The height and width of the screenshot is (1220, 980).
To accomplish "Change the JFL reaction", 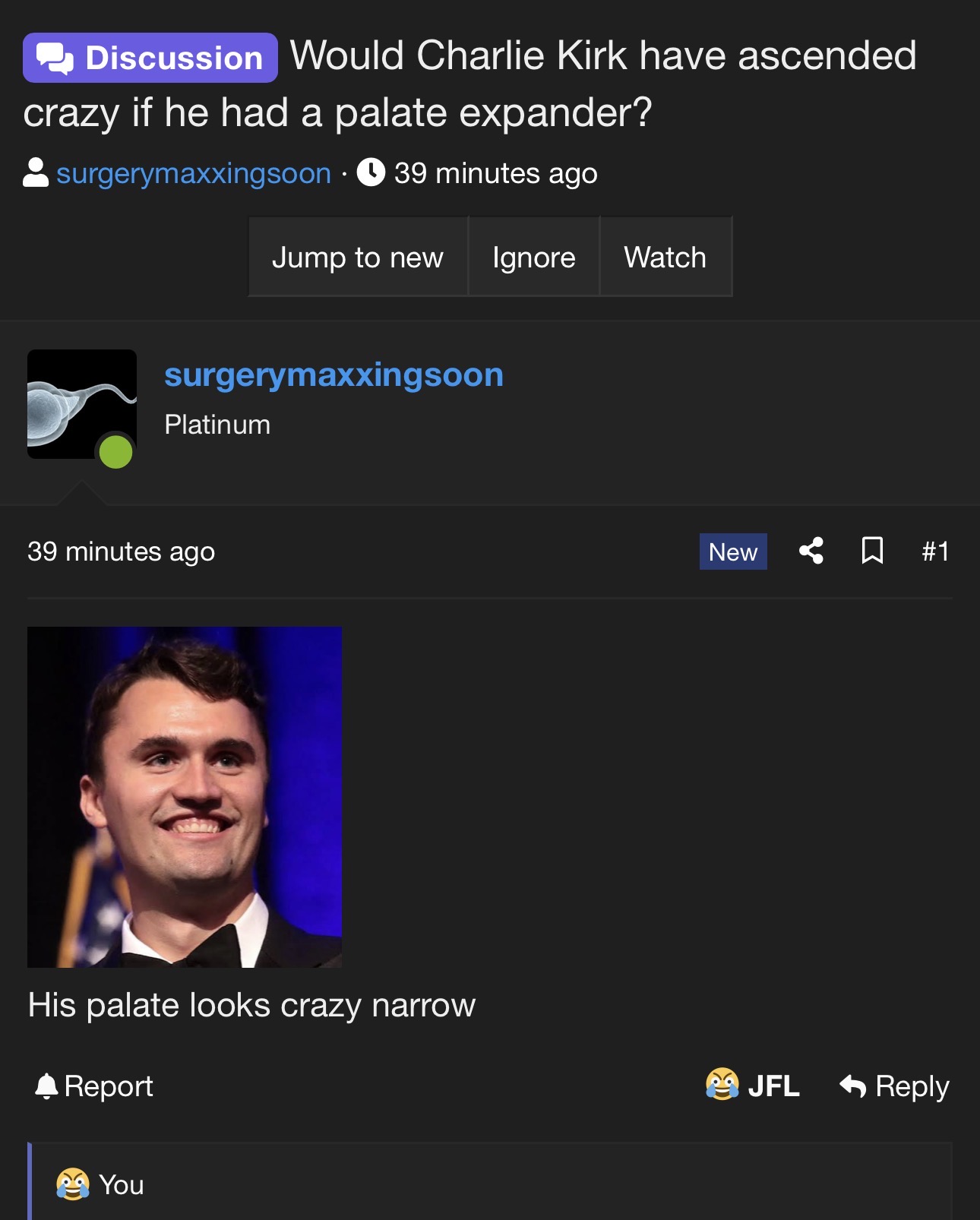I will coord(752,1086).
